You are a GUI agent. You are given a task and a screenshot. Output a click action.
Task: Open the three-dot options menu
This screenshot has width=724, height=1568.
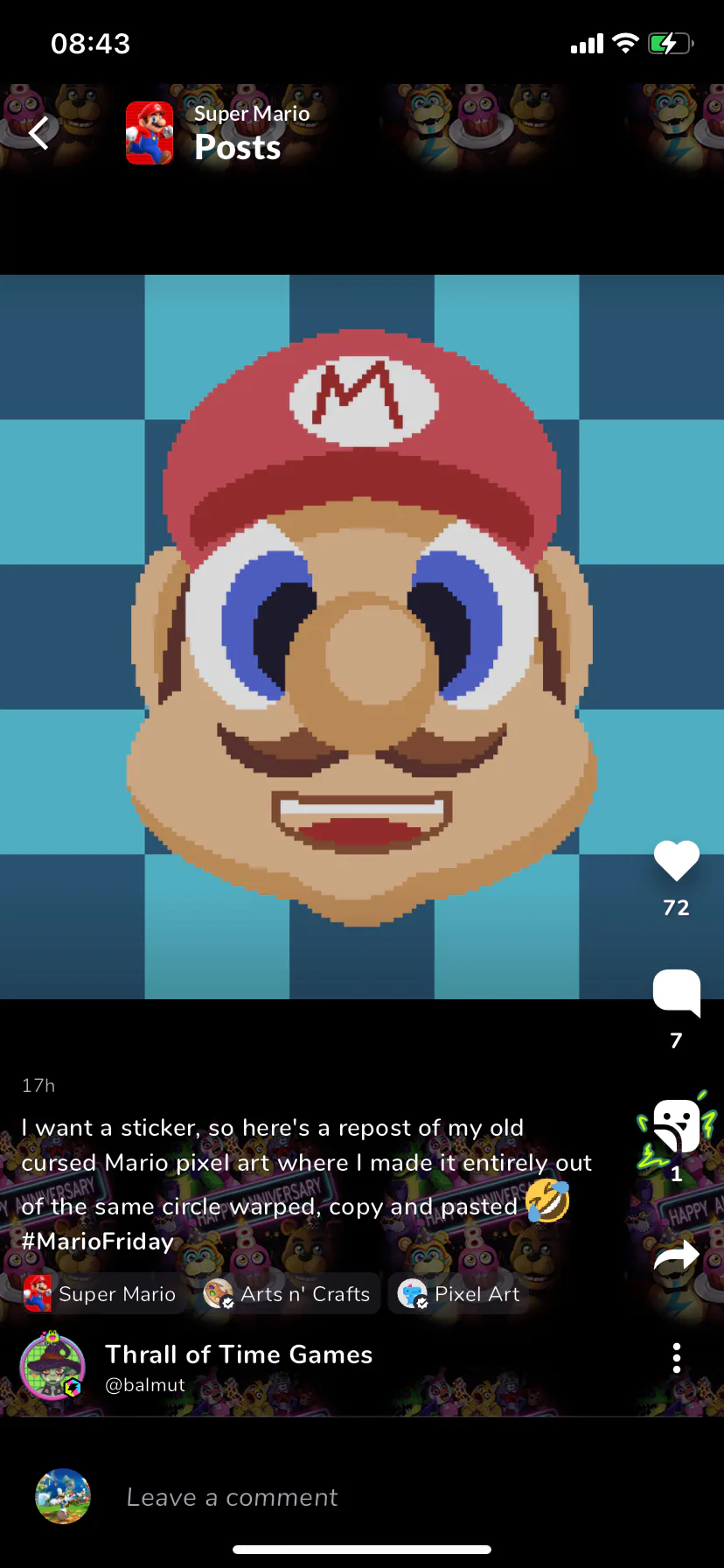point(676,1357)
